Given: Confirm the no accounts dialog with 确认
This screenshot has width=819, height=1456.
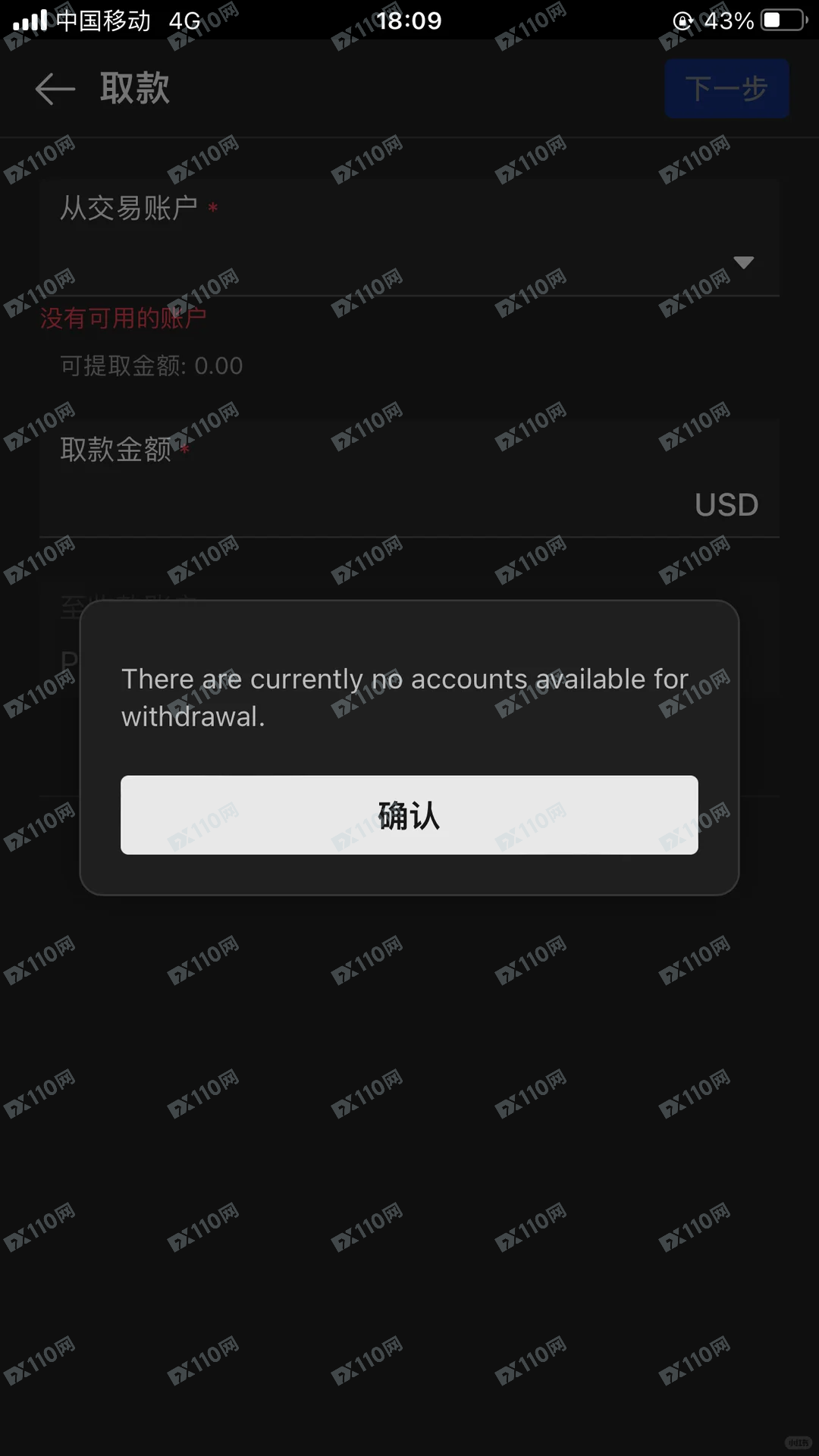Looking at the screenshot, I should click(409, 815).
